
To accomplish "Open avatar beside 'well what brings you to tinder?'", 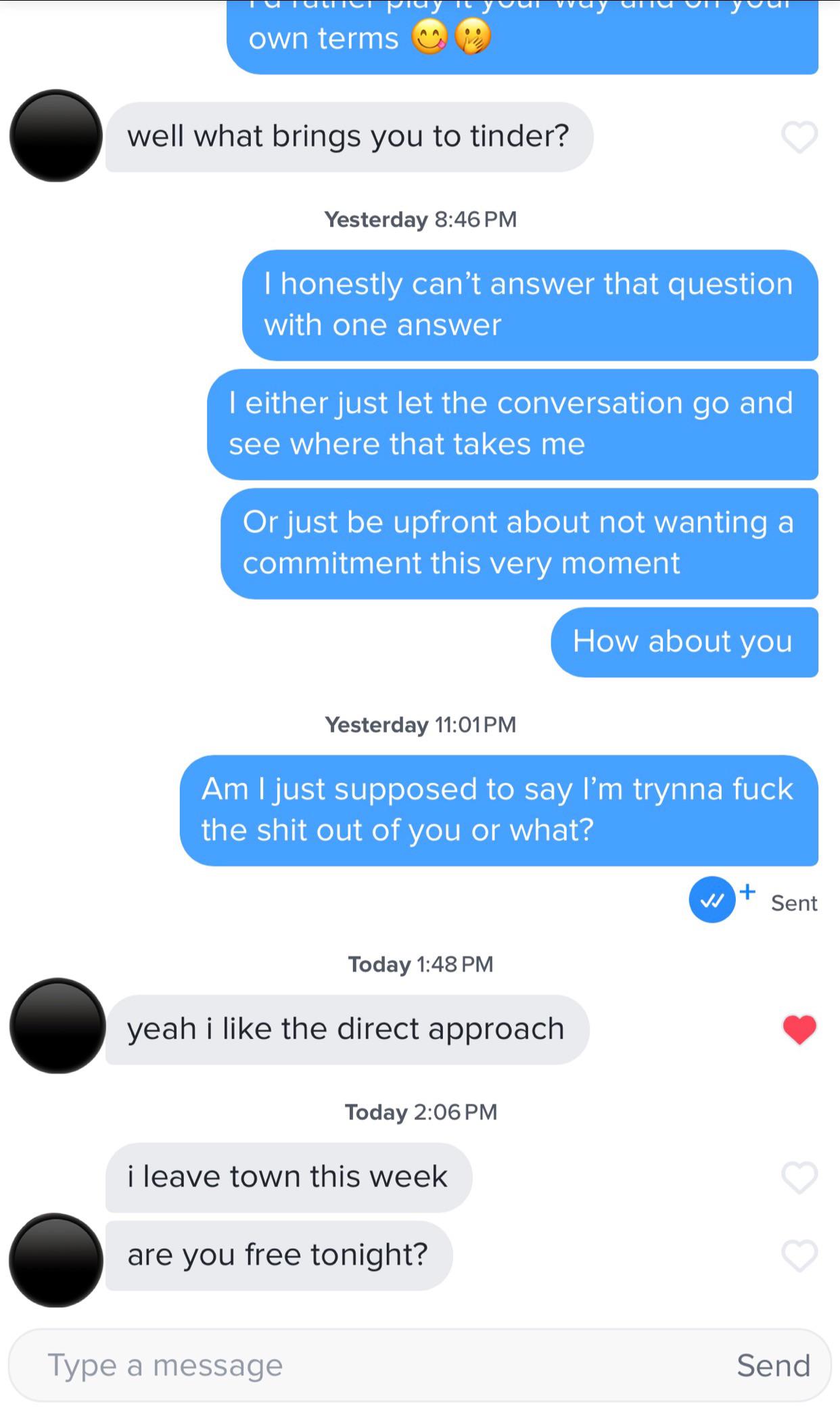I will coord(56,136).
